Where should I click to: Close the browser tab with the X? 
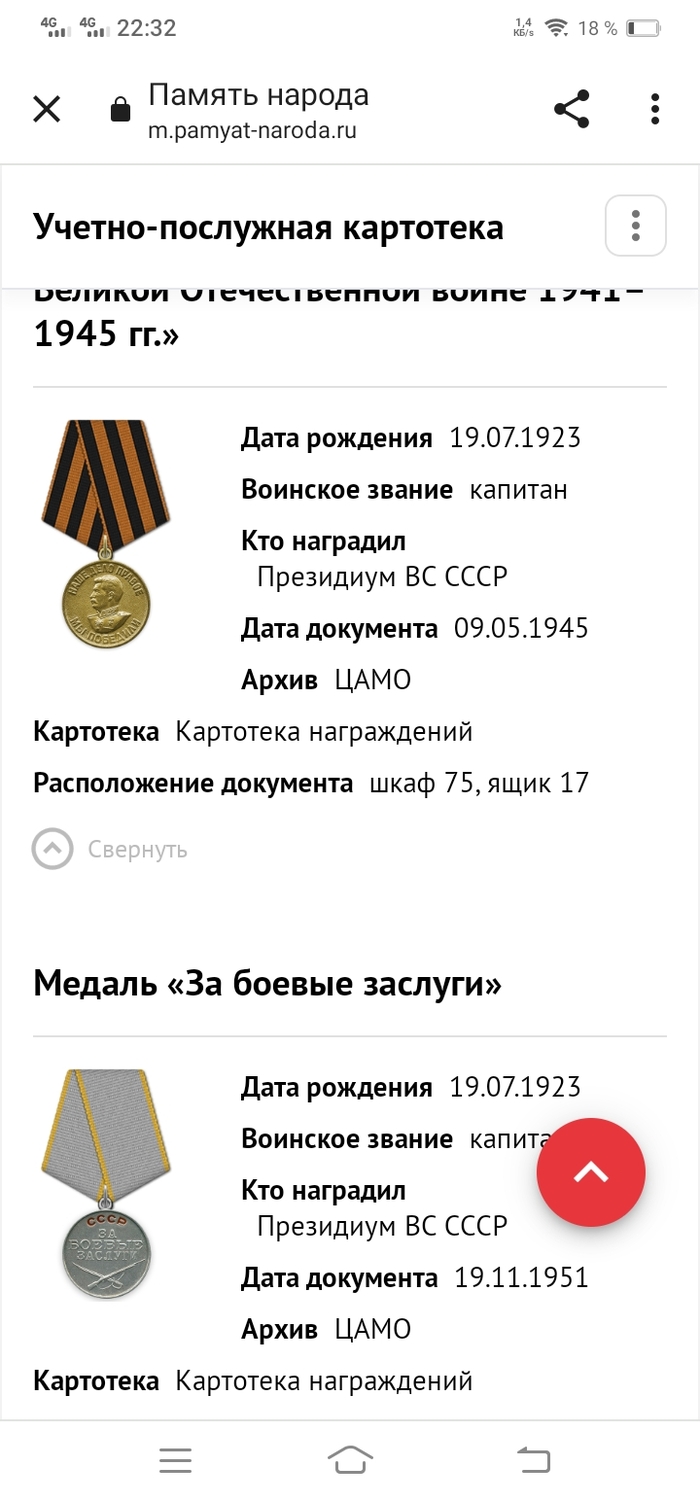click(x=47, y=109)
